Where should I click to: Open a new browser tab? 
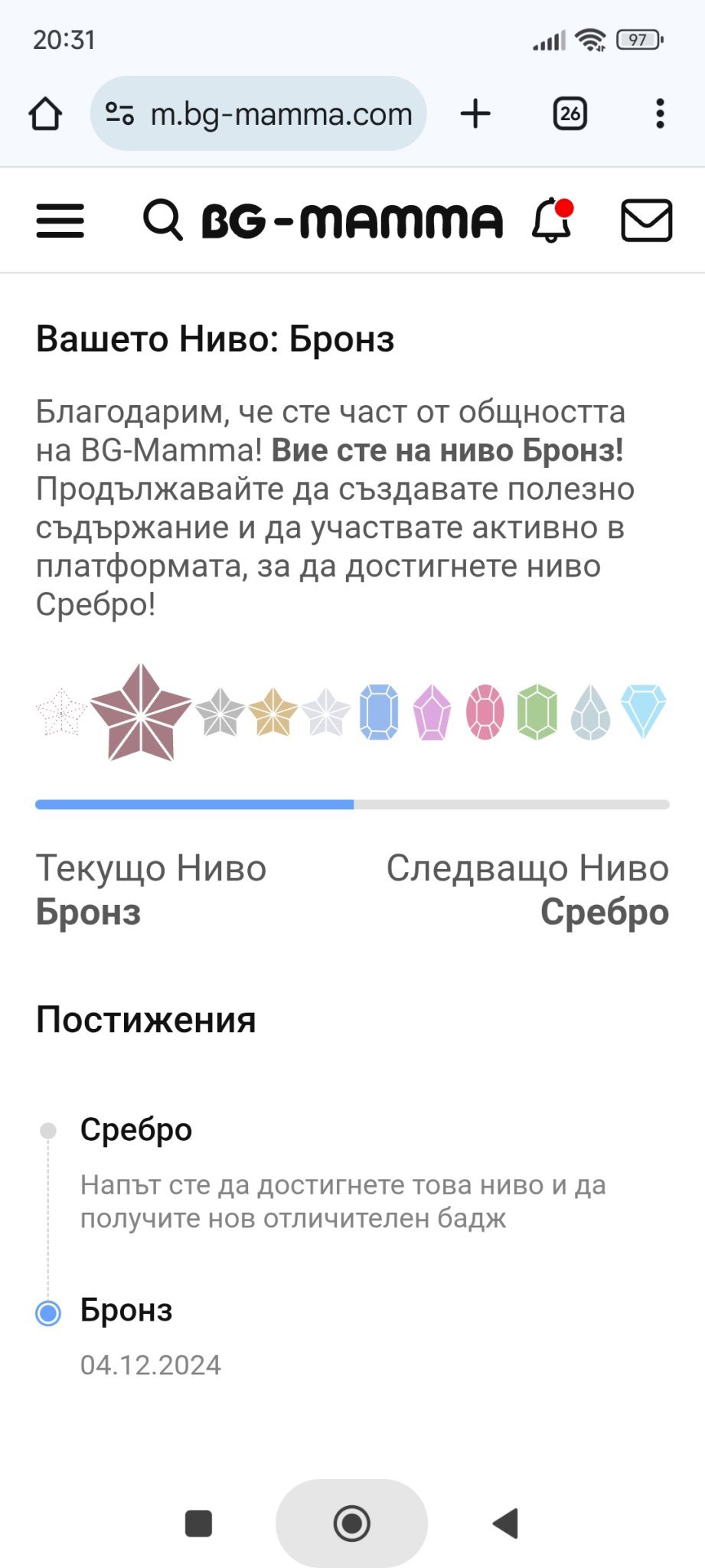[x=475, y=114]
